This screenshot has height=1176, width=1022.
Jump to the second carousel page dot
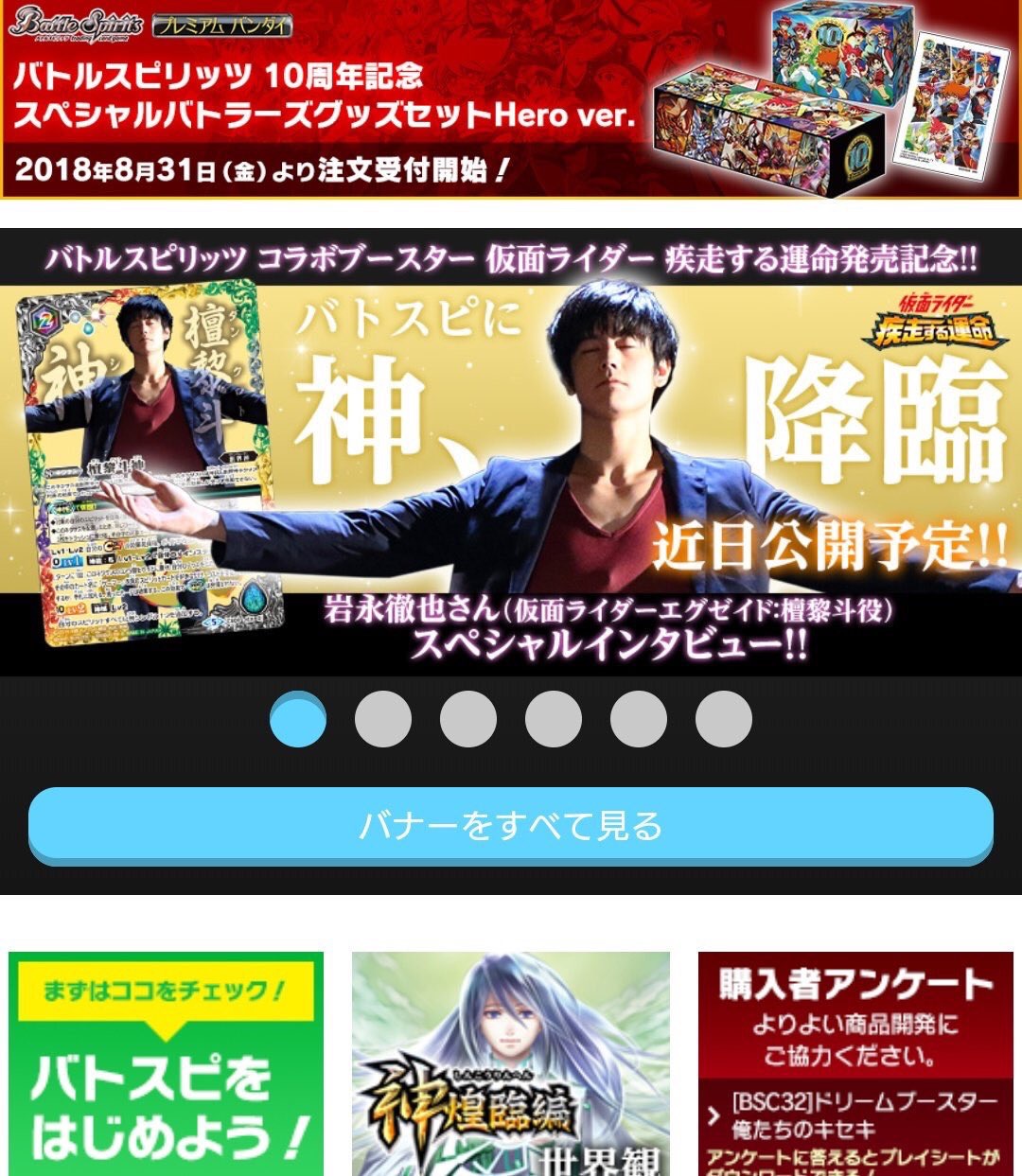point(383,719)
